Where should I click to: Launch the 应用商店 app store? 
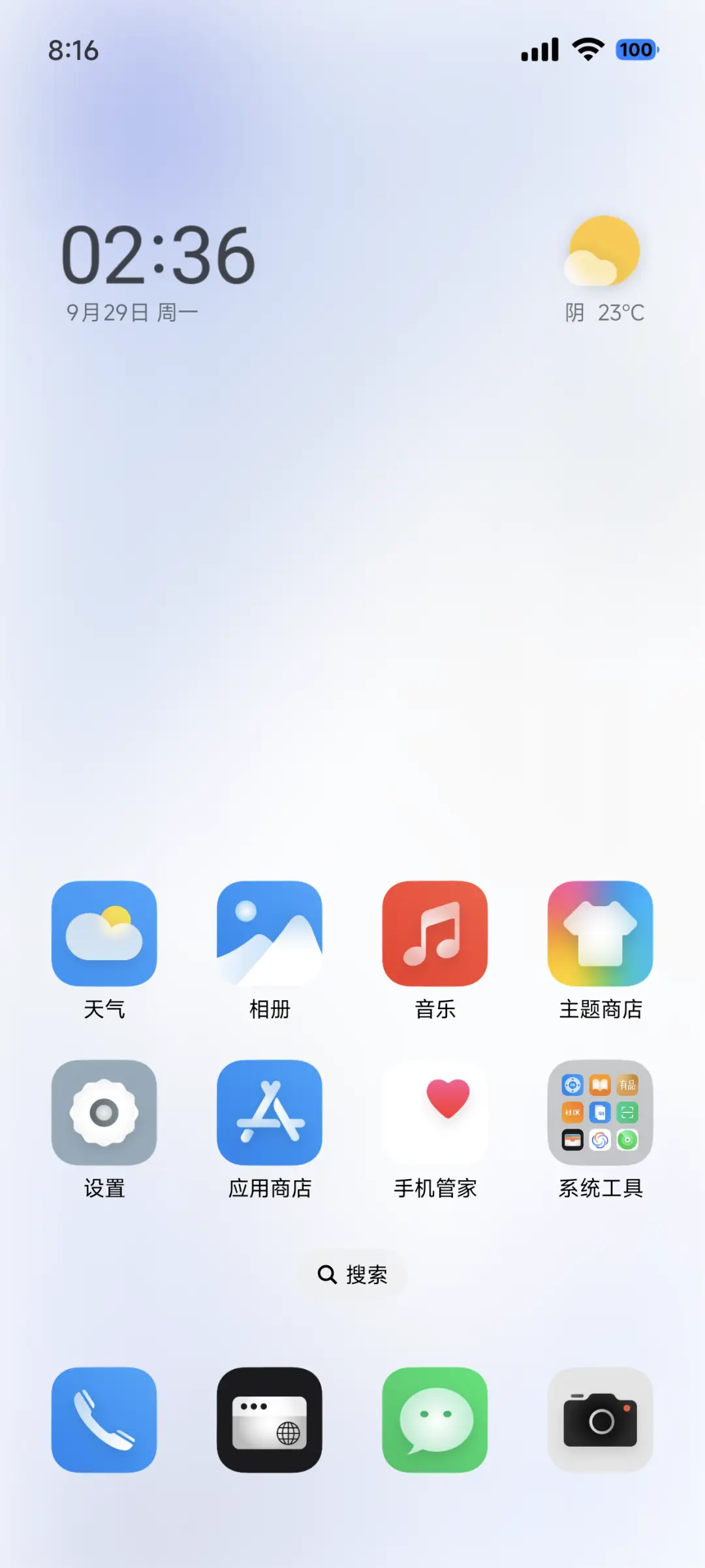pyautogui.click(x=270, y=1113)
